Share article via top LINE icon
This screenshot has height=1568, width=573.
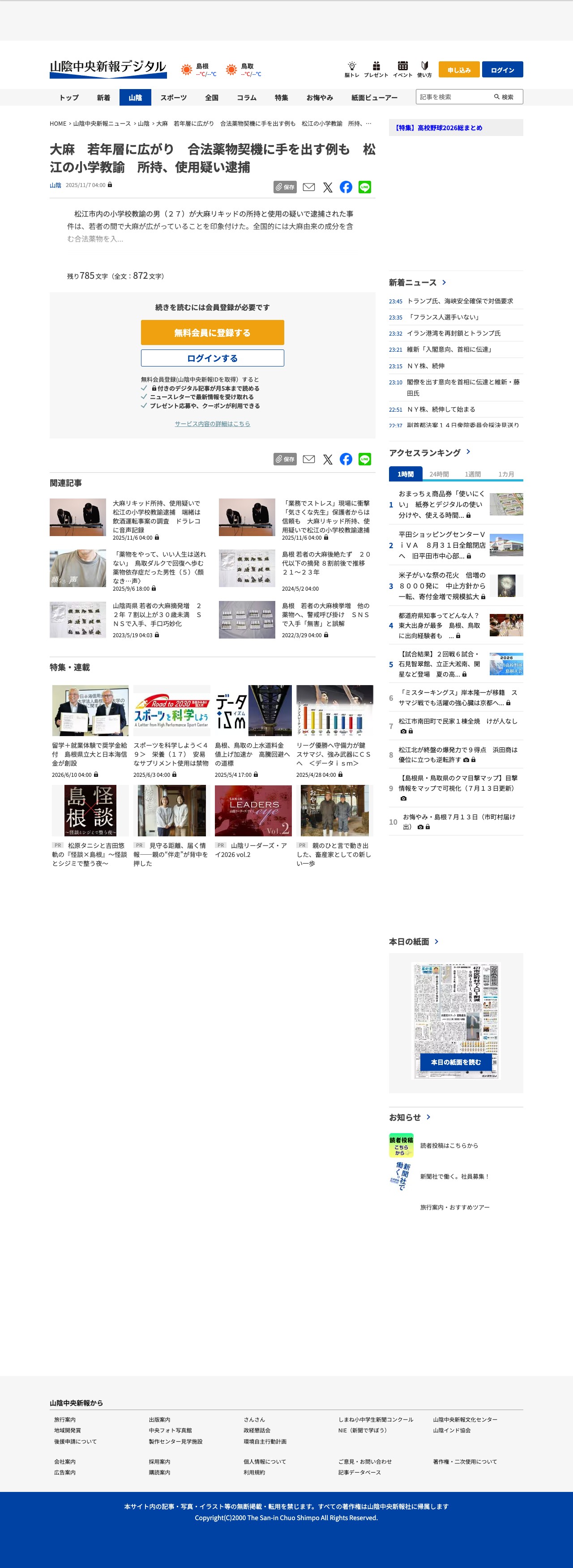tap(365, 187)
